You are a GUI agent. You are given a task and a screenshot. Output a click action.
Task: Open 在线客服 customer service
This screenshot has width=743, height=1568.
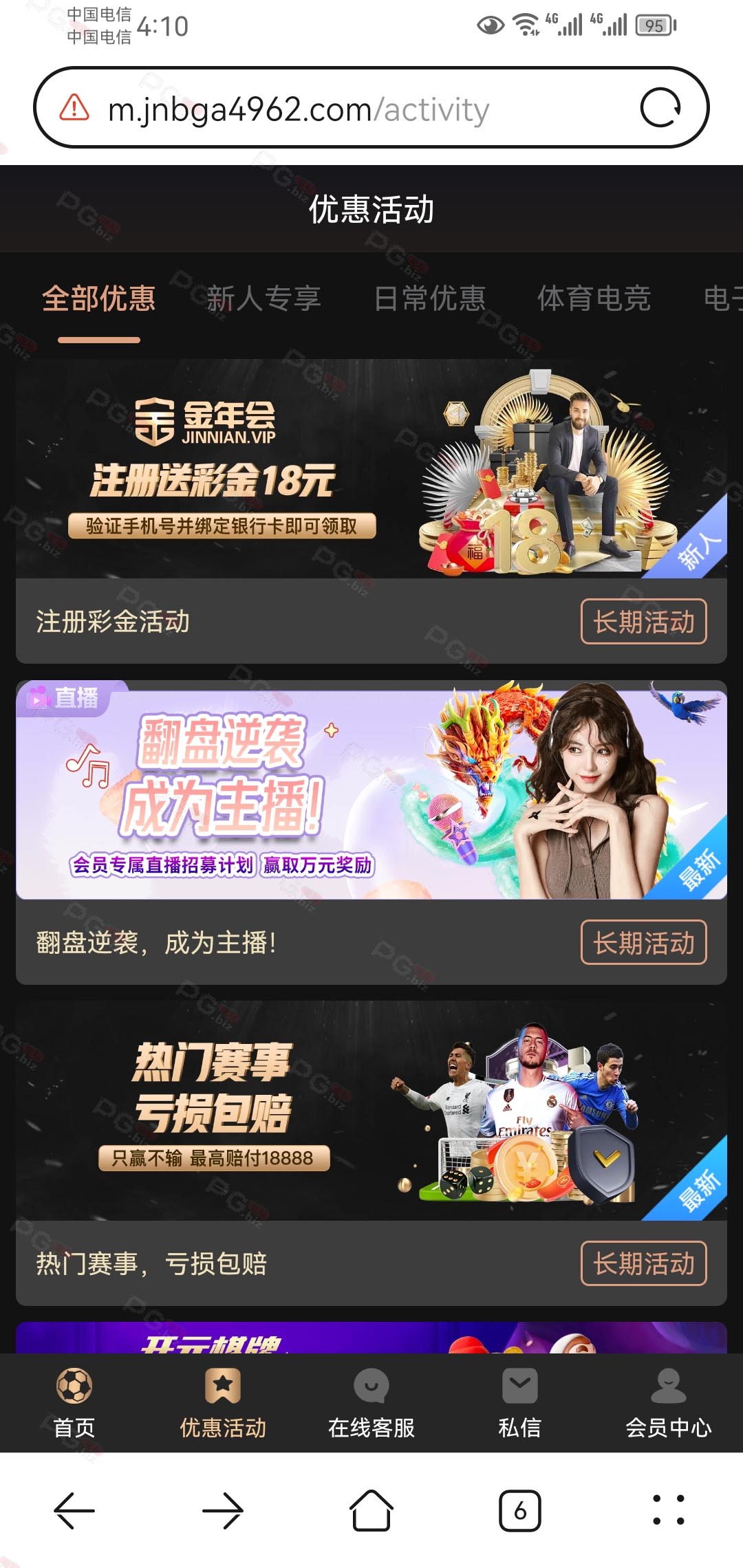point(371,1403)
